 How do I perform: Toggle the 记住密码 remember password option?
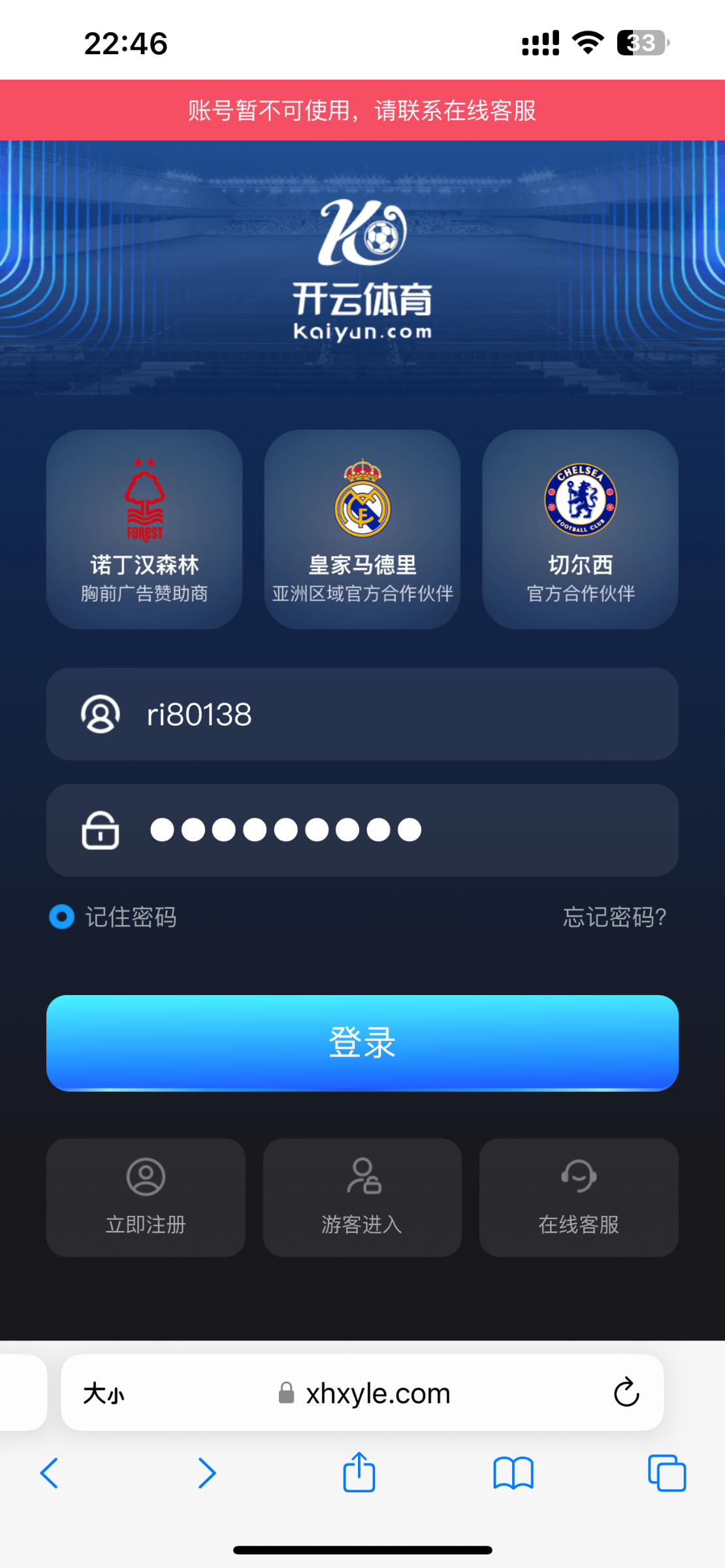62,917
